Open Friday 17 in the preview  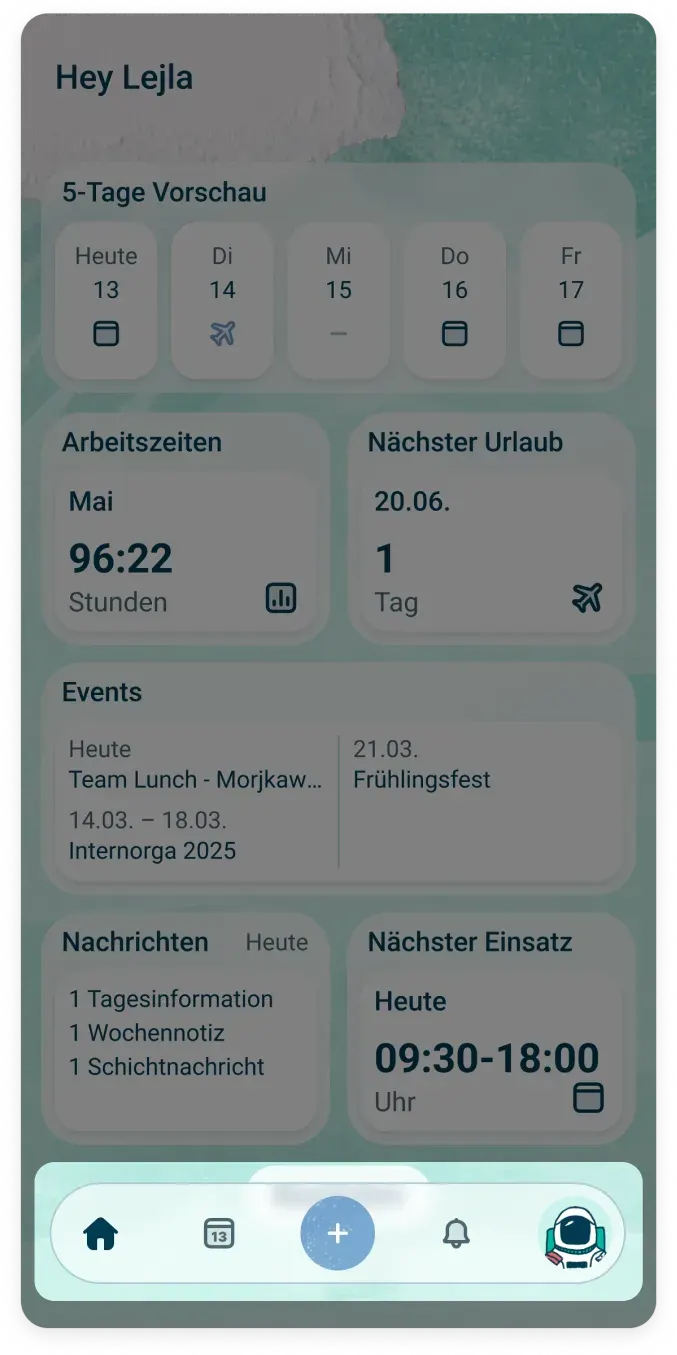click(x=571, y=299)
